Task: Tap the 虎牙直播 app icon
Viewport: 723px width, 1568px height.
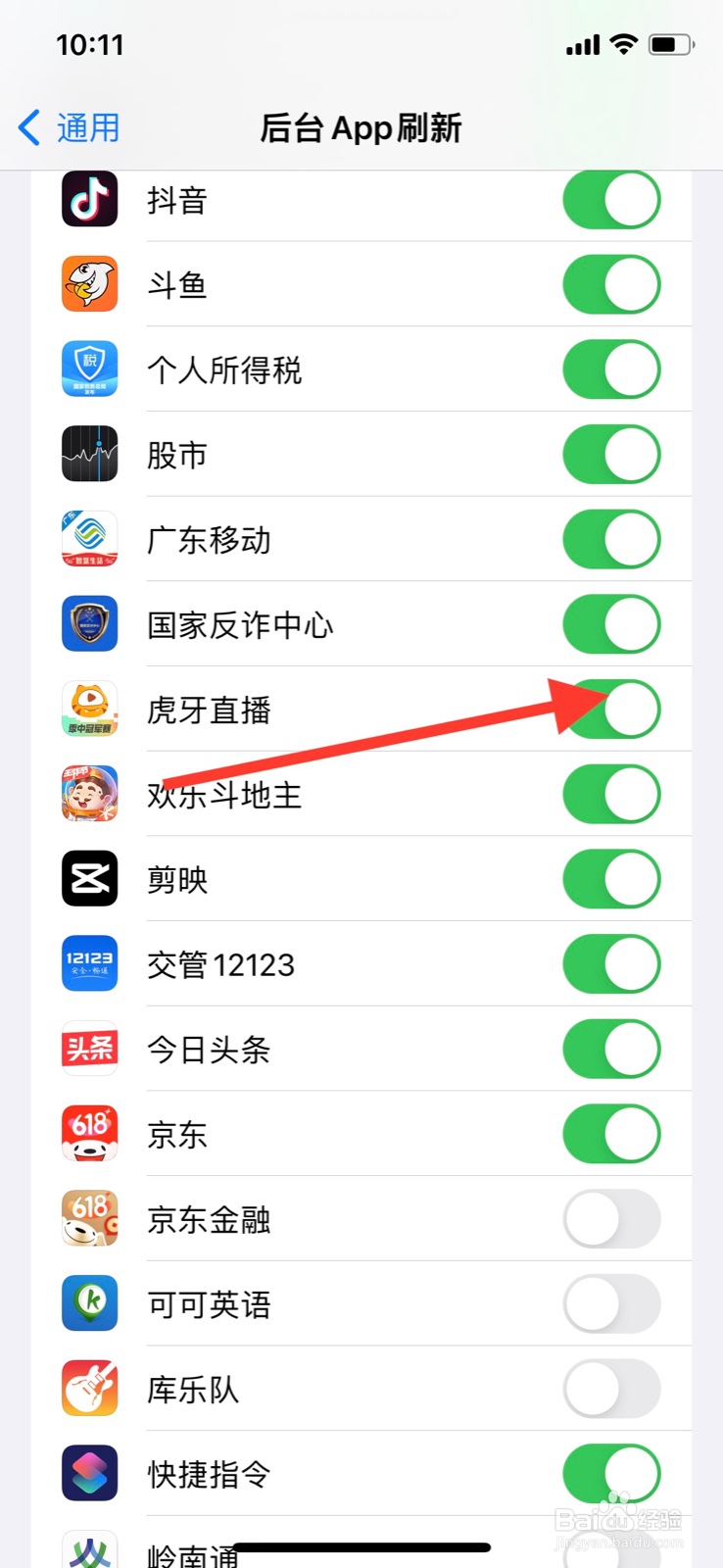Action: tap(89, 709)
